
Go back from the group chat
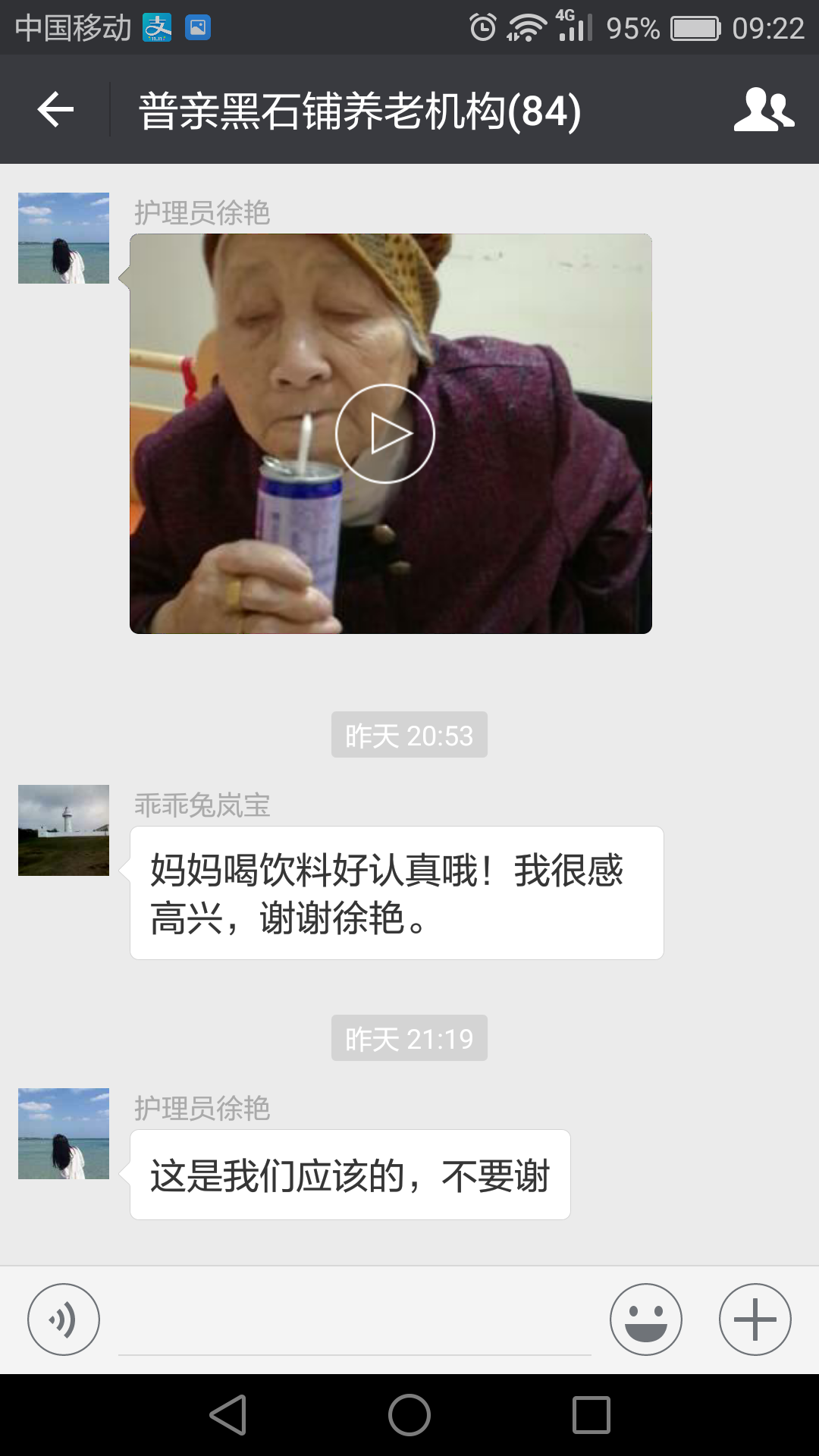pyautogui.click(x=55, y=110)
